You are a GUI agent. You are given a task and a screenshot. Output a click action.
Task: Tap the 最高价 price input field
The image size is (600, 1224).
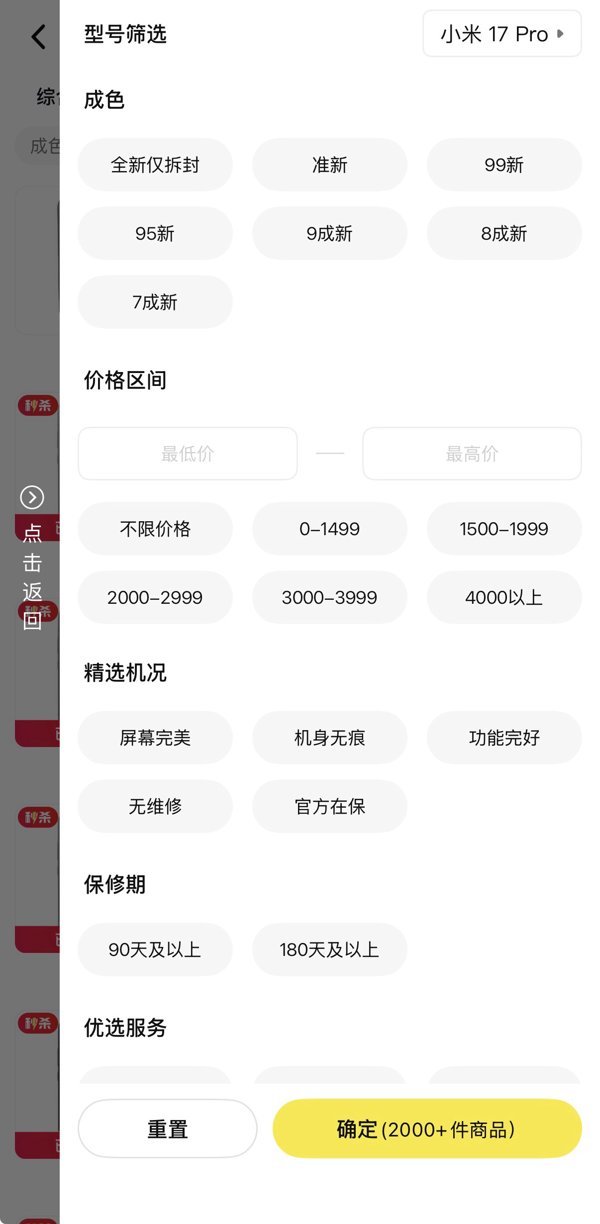[472, 454]
